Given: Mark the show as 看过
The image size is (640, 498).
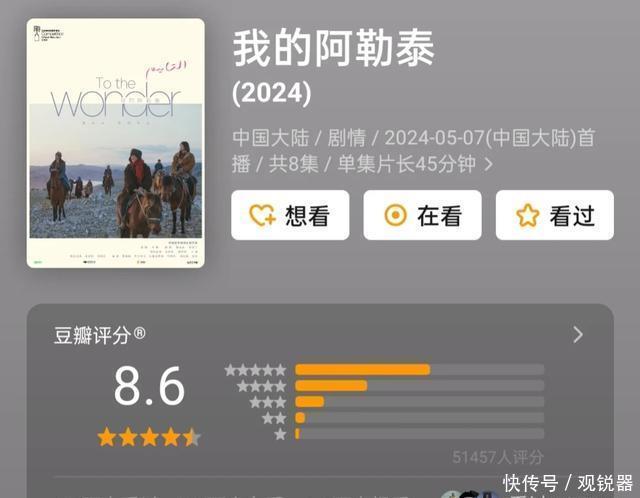Looking at the screenshot, I should click(554, 215).
